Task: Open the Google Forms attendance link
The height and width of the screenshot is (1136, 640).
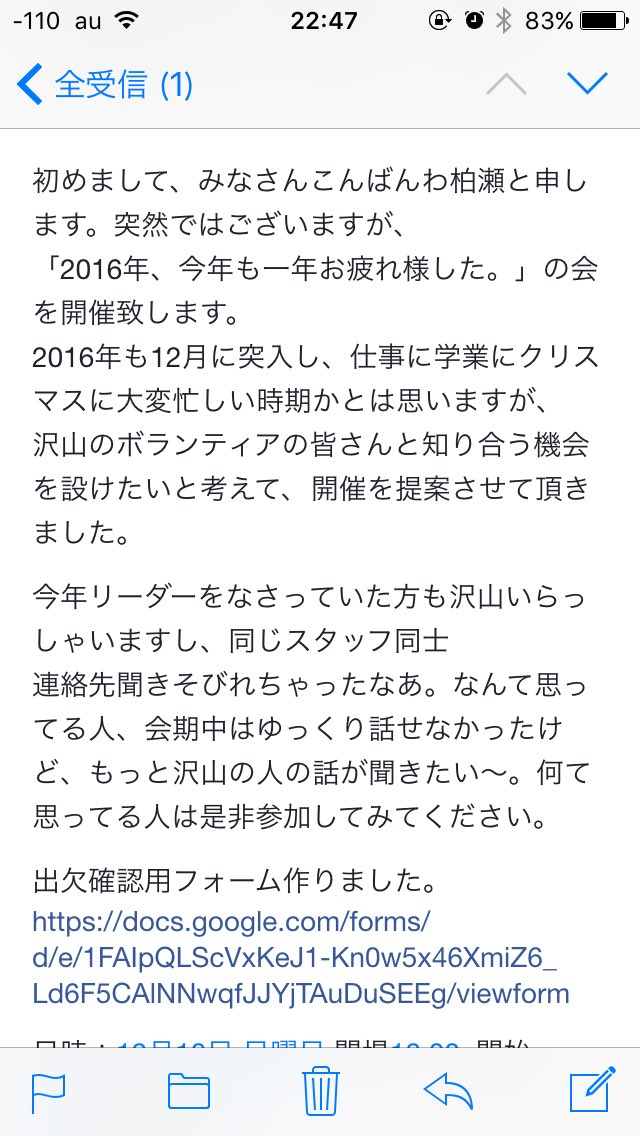Action: 301,958
